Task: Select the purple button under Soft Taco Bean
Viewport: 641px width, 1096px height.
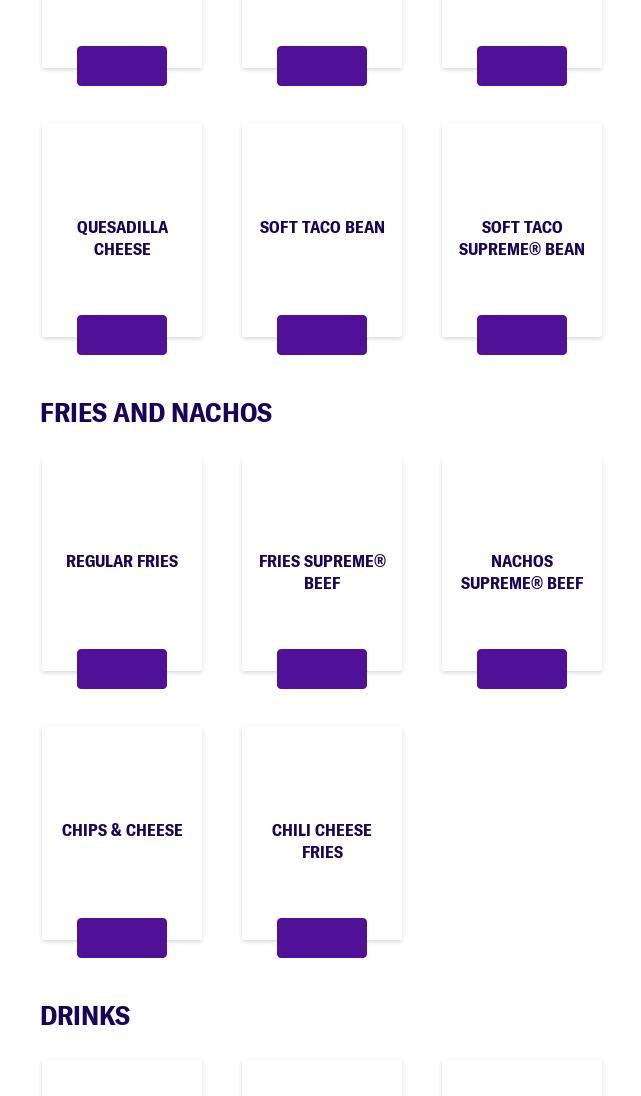Action: pos(322,335)
